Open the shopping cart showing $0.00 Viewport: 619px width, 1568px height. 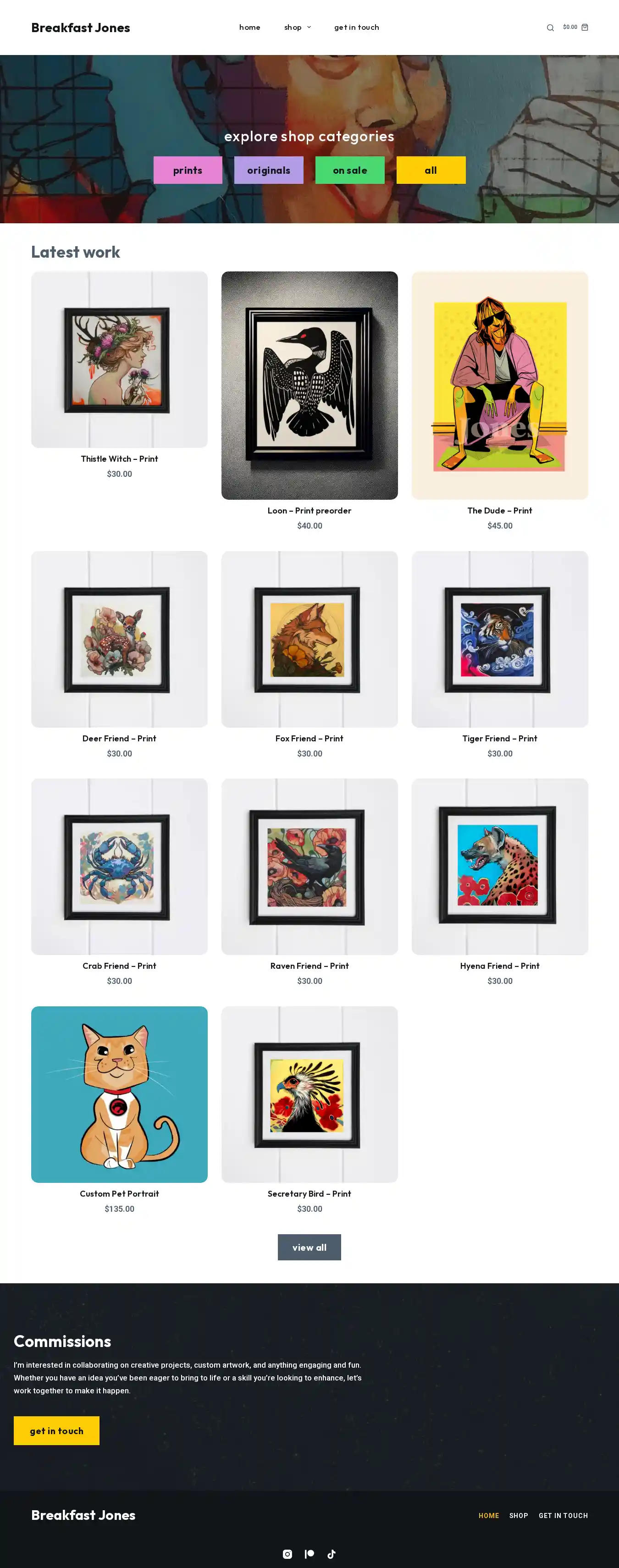click(x=575, y=28)
